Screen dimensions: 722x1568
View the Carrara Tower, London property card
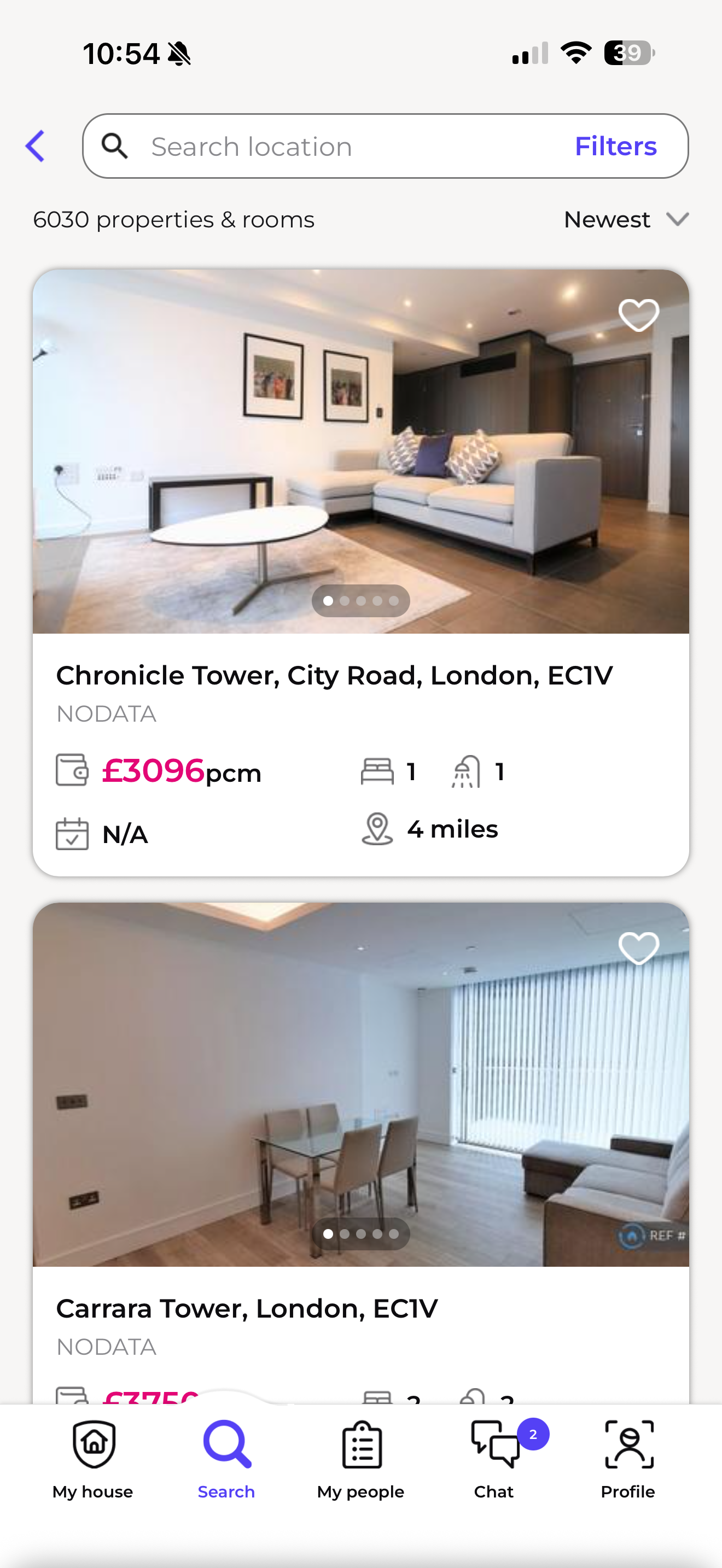tap(247, 1309)
